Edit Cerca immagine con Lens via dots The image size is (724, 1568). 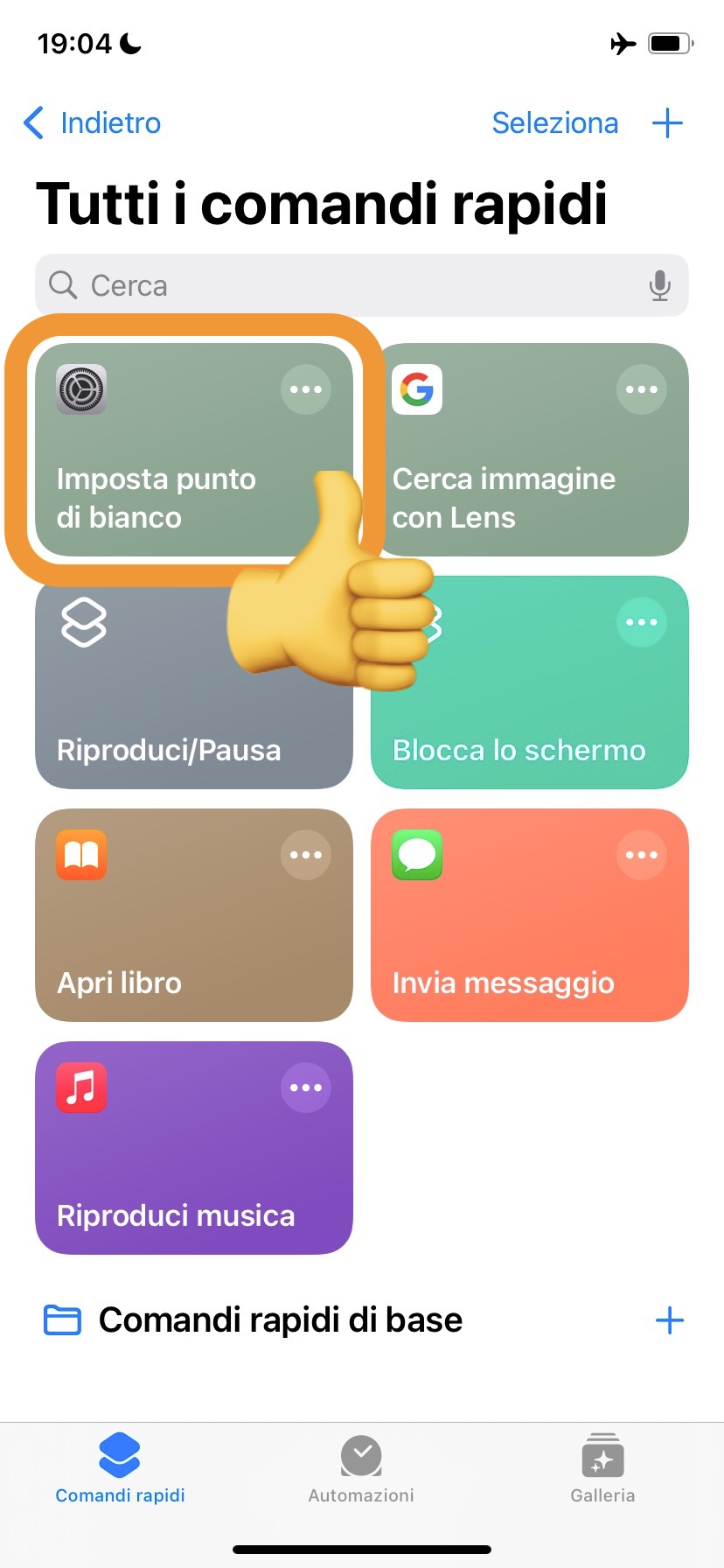(x=642, y=389)
